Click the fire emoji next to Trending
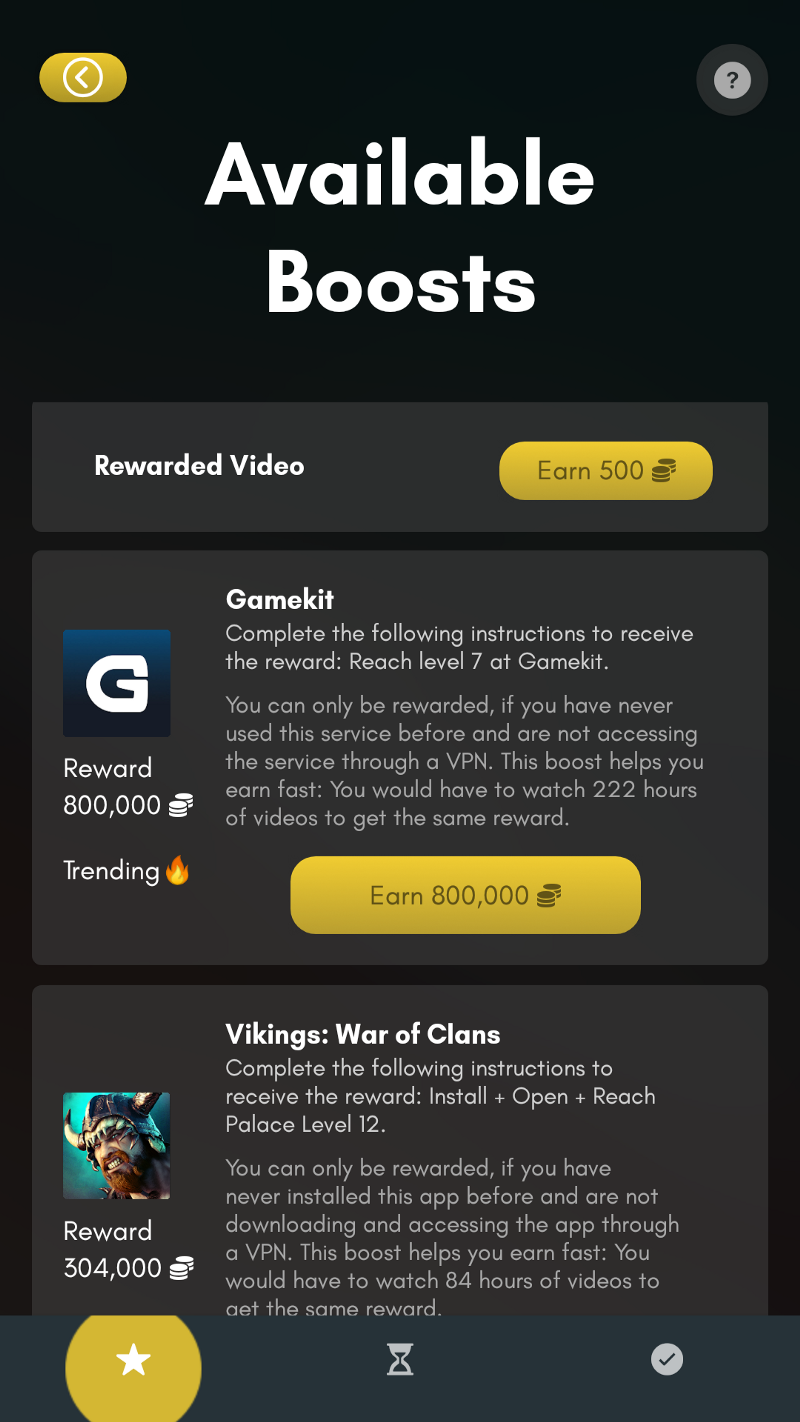This screenshot has width=800, height=1422. [178, 871]
